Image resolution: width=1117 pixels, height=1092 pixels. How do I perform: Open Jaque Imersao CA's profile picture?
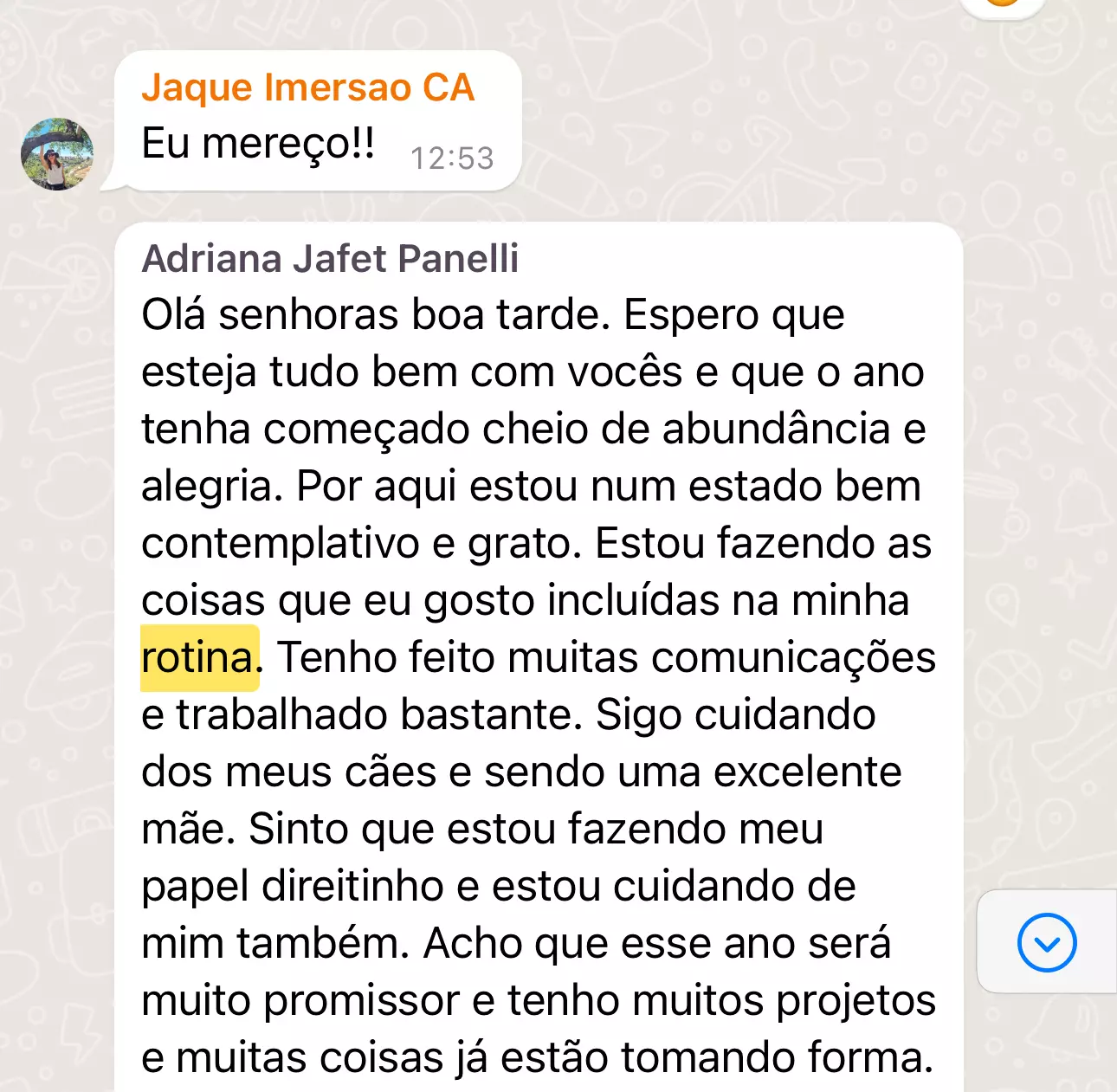(57, 154)
